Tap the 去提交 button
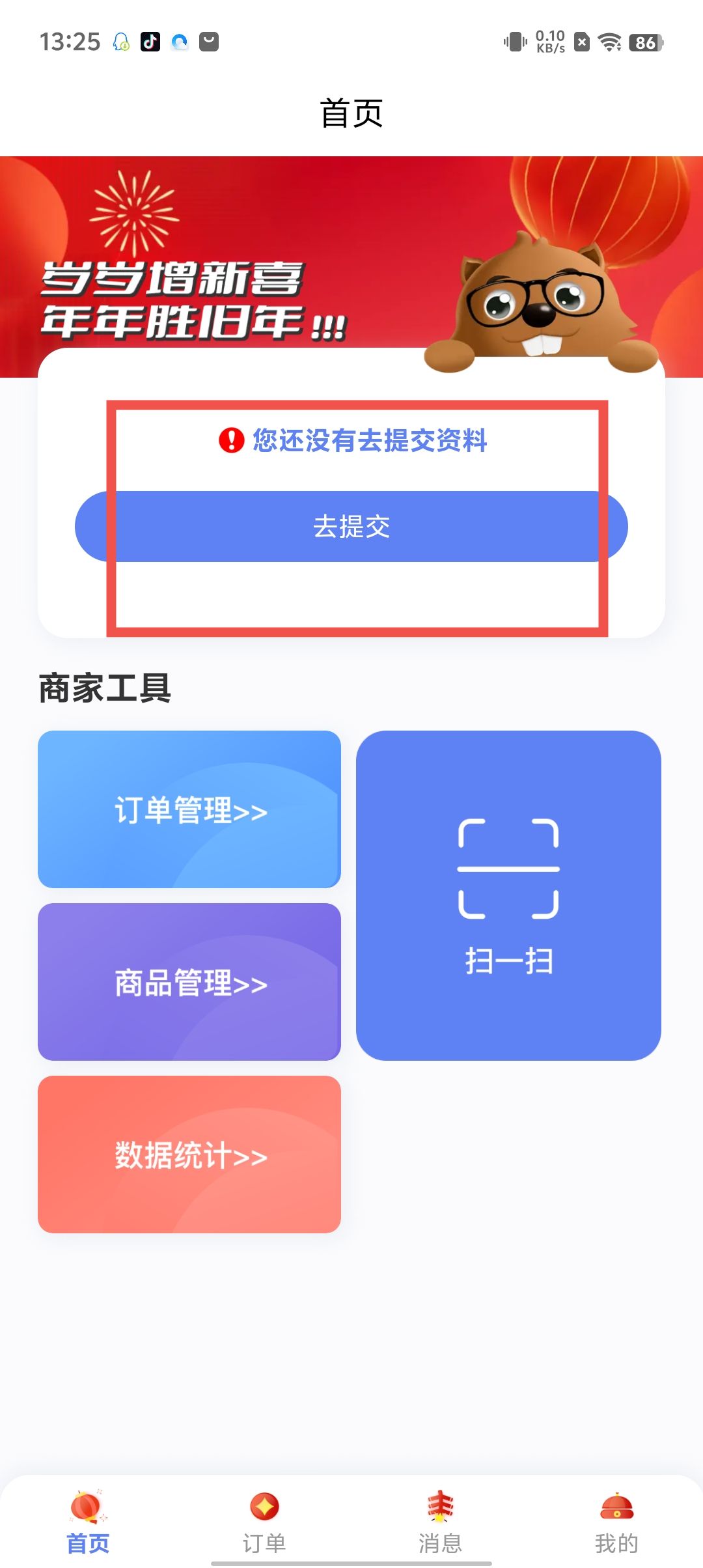Viewport: 703px width, 1568px height. pyautogui.click(x=351, y=526)
